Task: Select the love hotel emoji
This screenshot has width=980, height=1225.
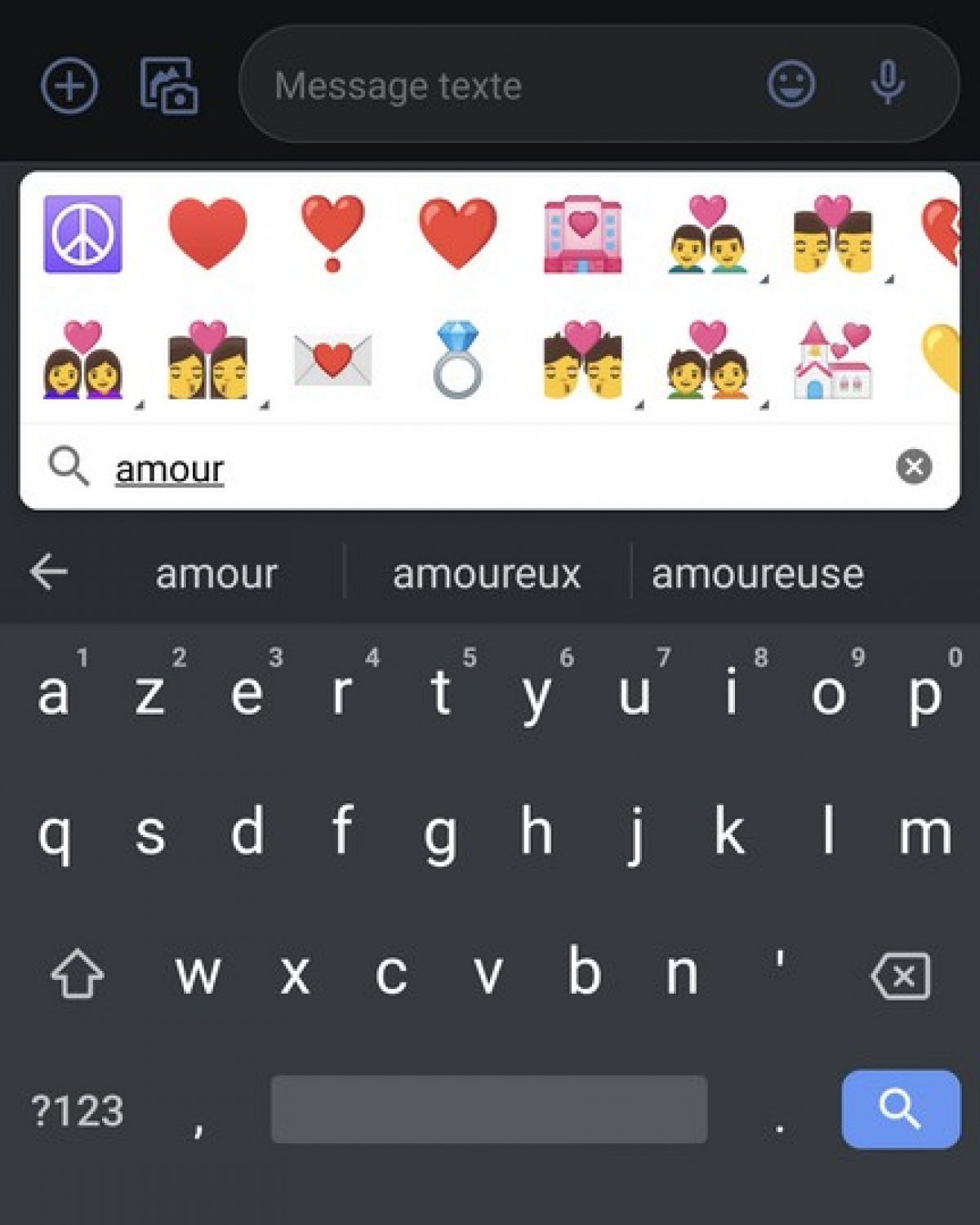Action: (x=582, y=234)
